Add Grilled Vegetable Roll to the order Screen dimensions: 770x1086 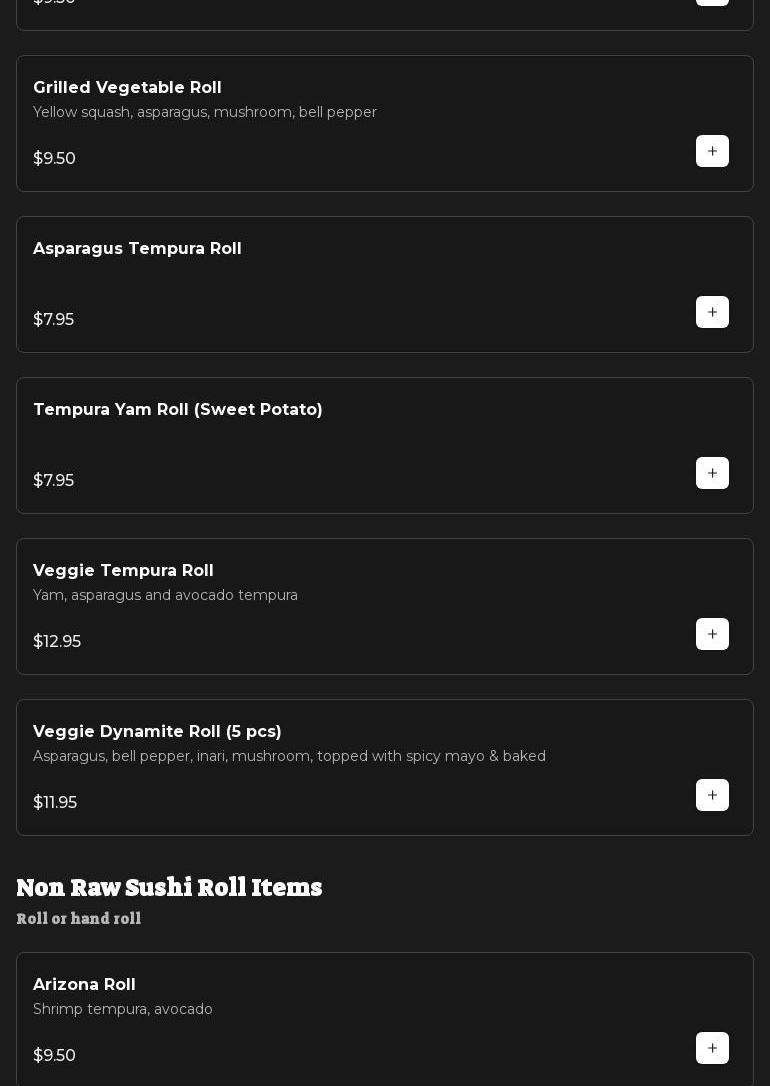[x=712, y=151]
